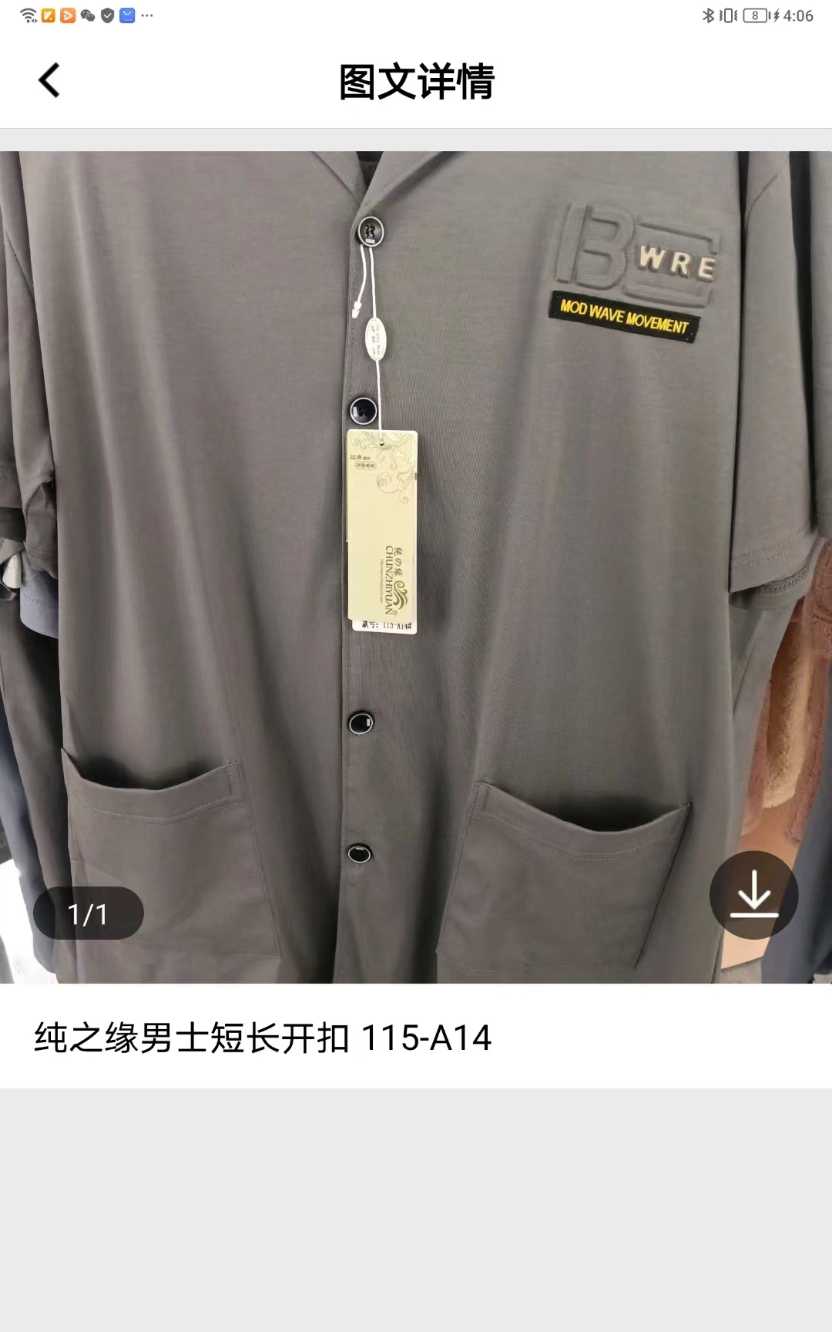The height and width of the screenshot is (1332, 832).
Task: Go back from the 图文详情 page
Action: coord(49,81)
